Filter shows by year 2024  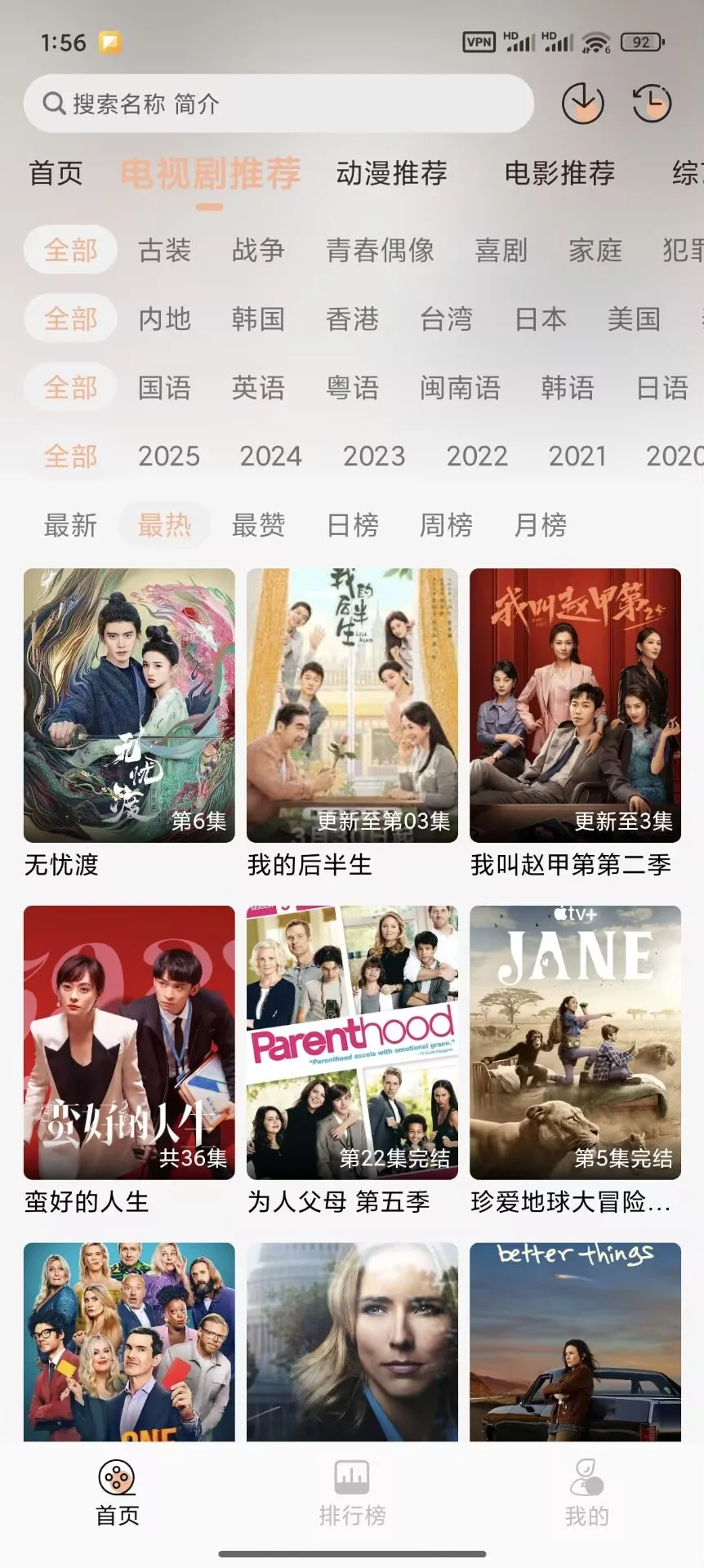(x=270, y=456)
